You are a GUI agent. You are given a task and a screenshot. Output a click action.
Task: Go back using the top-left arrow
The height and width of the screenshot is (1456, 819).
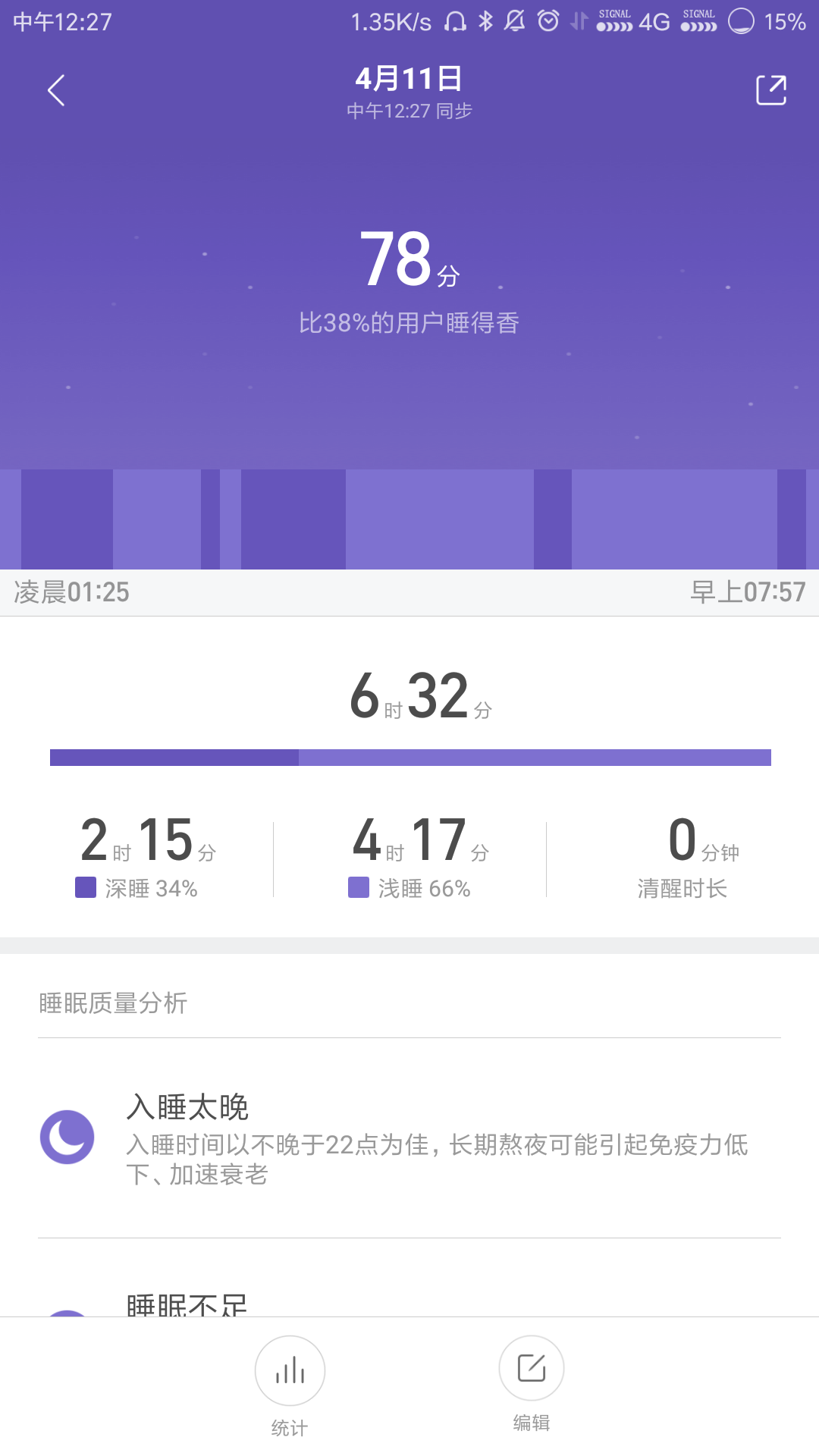[56, 91]
